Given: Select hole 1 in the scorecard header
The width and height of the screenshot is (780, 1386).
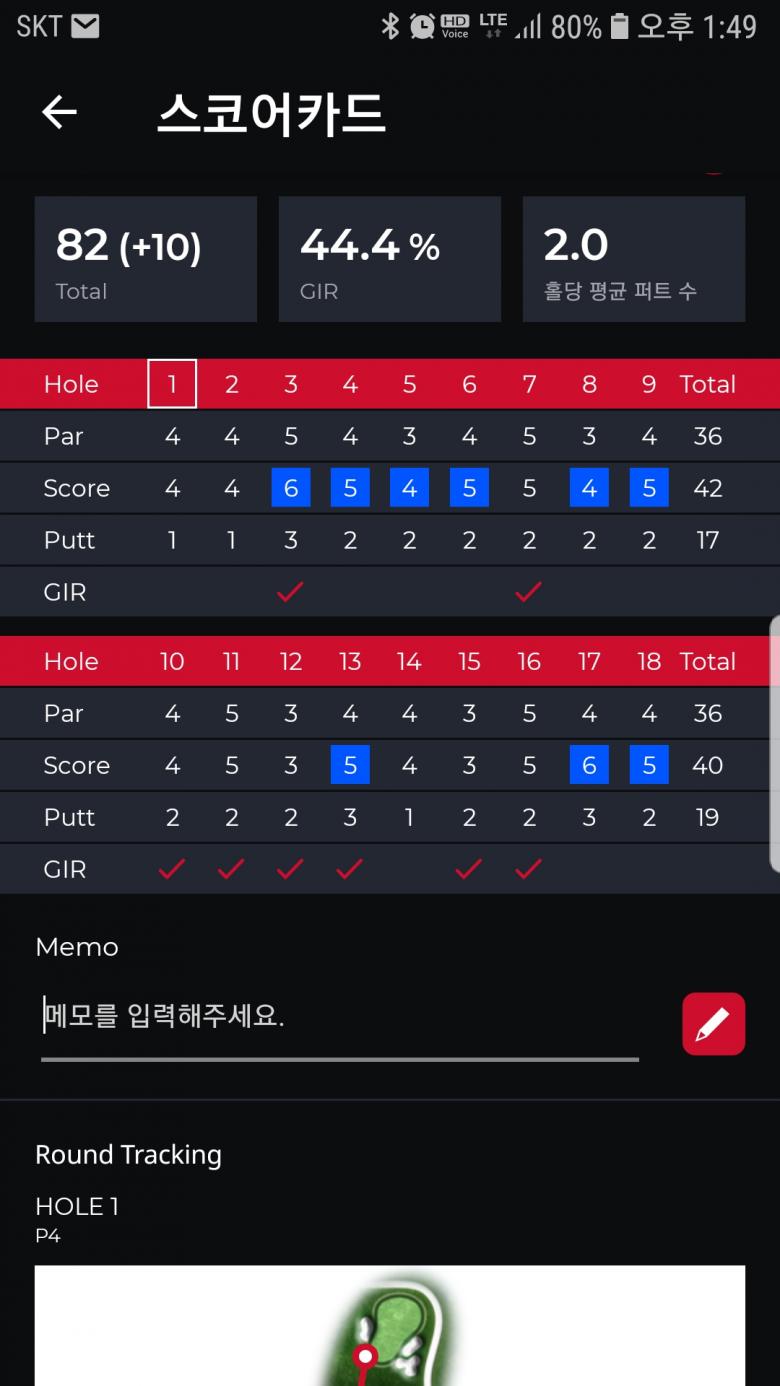Looking at the screenshot, I should tap(172, 384).
